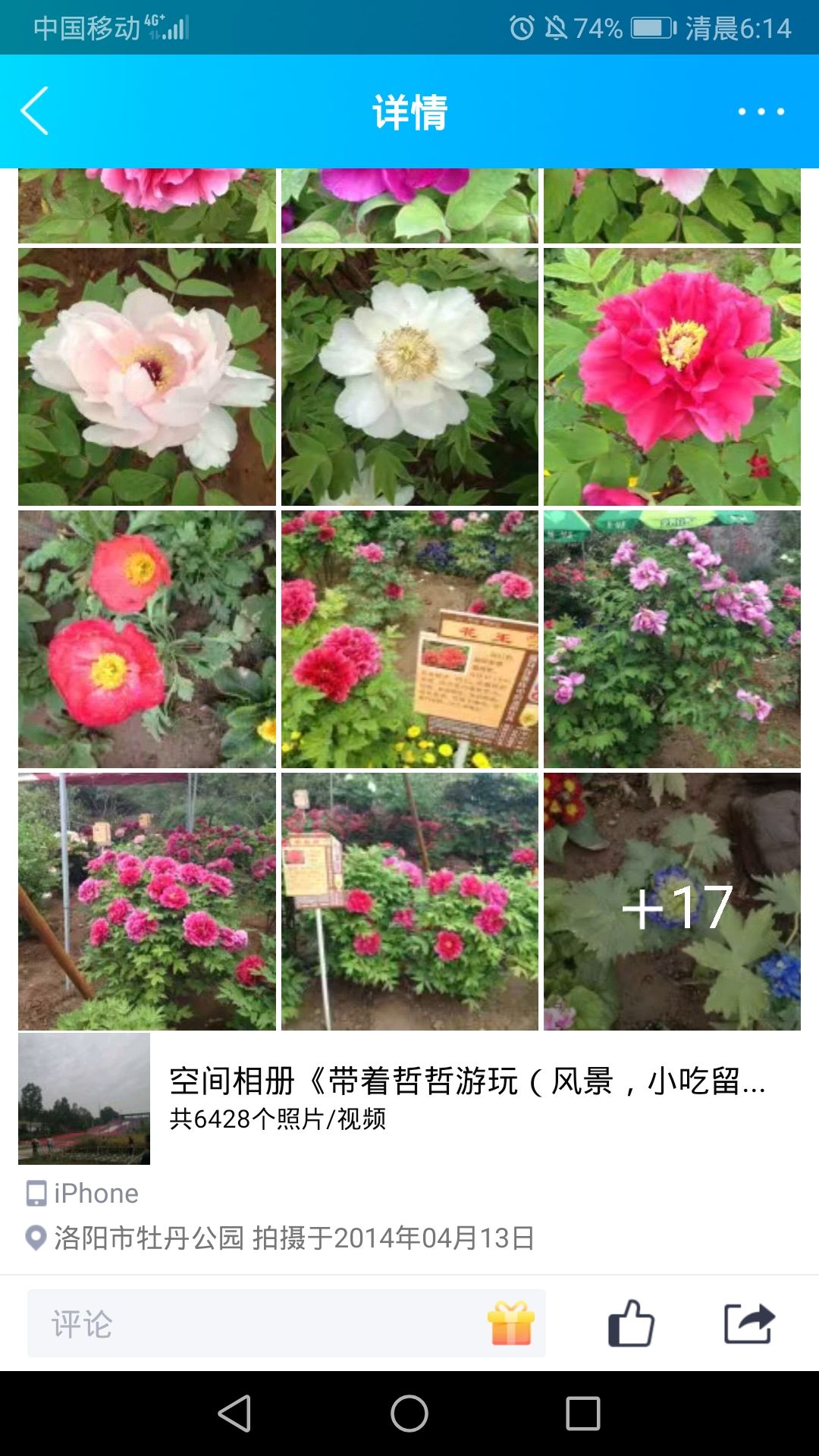
Task: Open the two red poppies photo
Action: click(147, 639)
